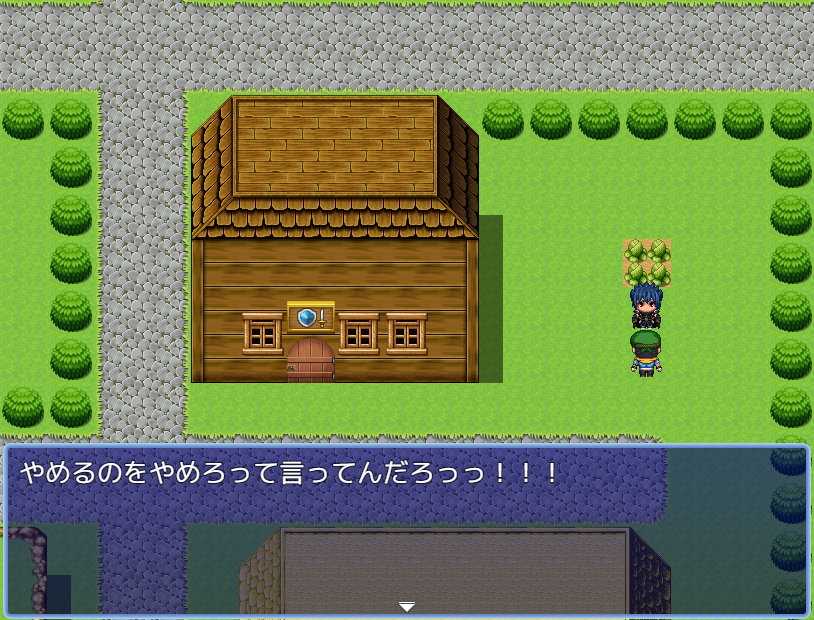Tap the white continue arrow in the dialogue

pyautogui.click(x=406, y=607)
